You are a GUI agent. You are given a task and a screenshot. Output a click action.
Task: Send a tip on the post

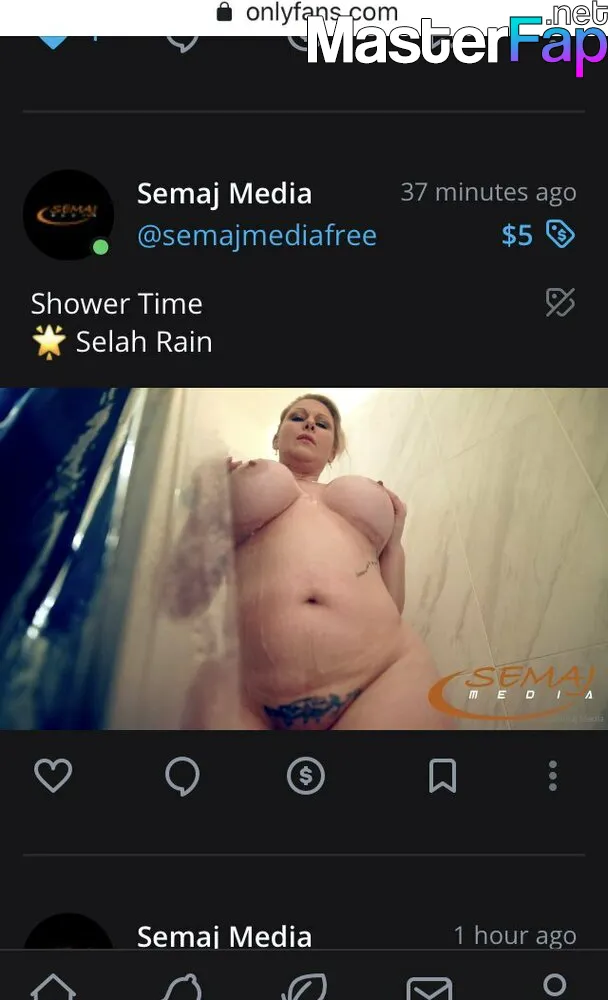click(x=306, y=776)
